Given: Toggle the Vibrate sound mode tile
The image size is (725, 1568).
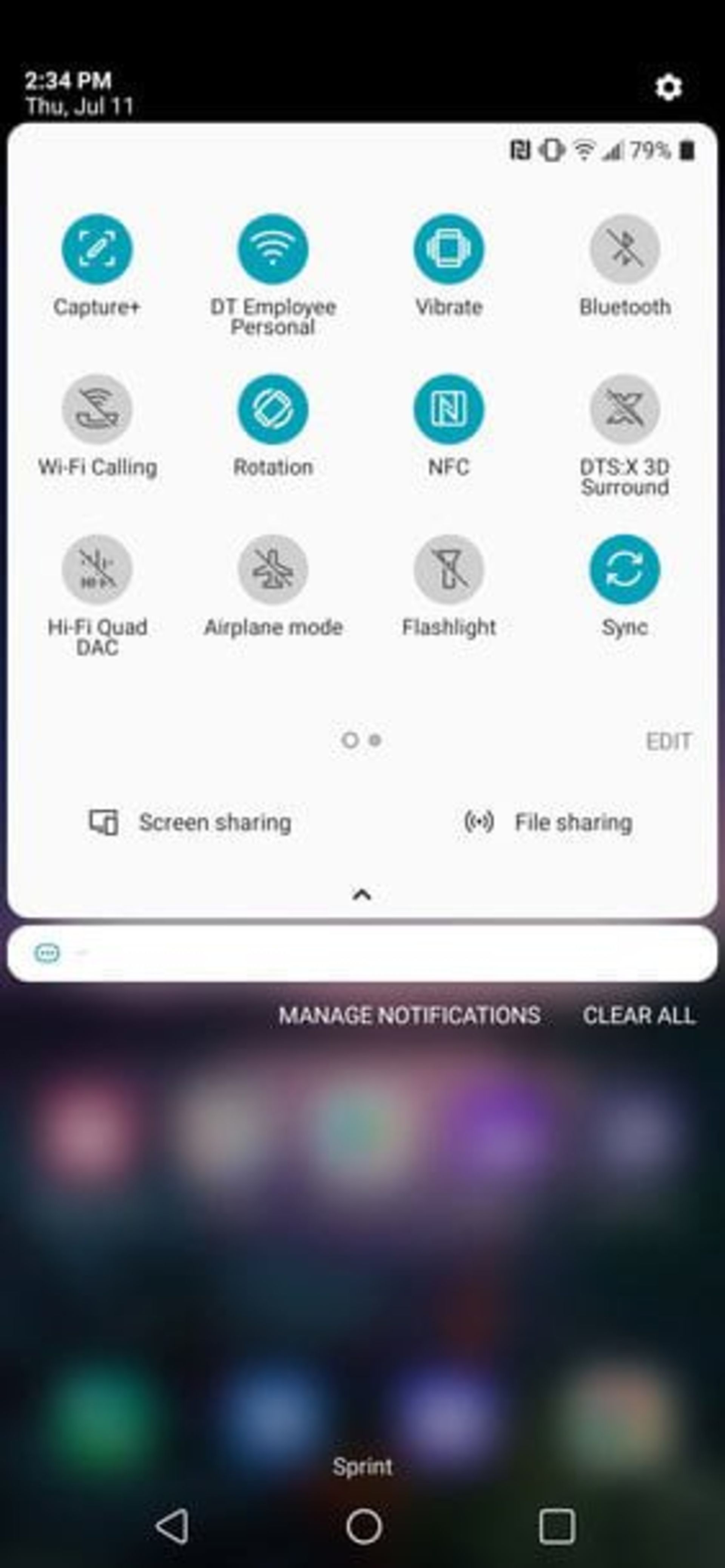Looking at the screenshot, I should tap(449, 249).
